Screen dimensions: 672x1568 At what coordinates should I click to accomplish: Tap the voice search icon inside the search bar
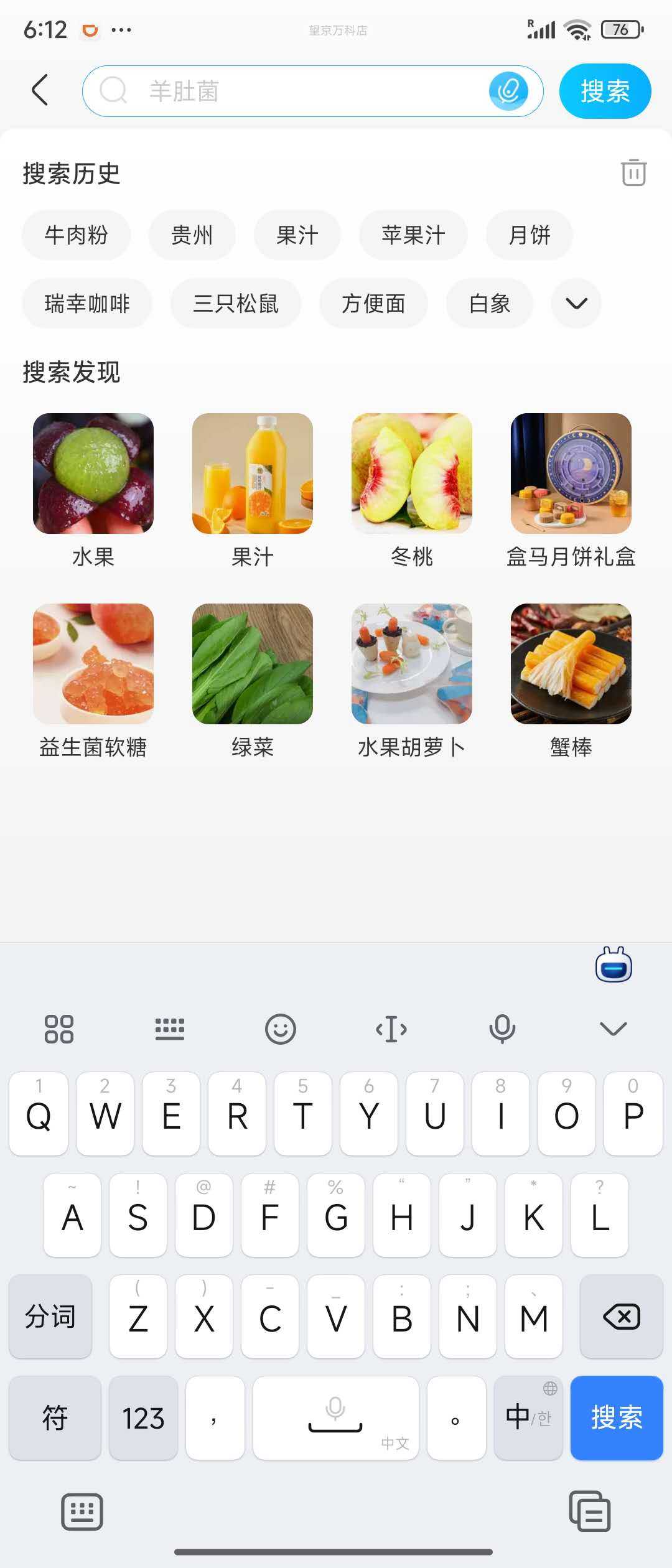tap(508, 91)
